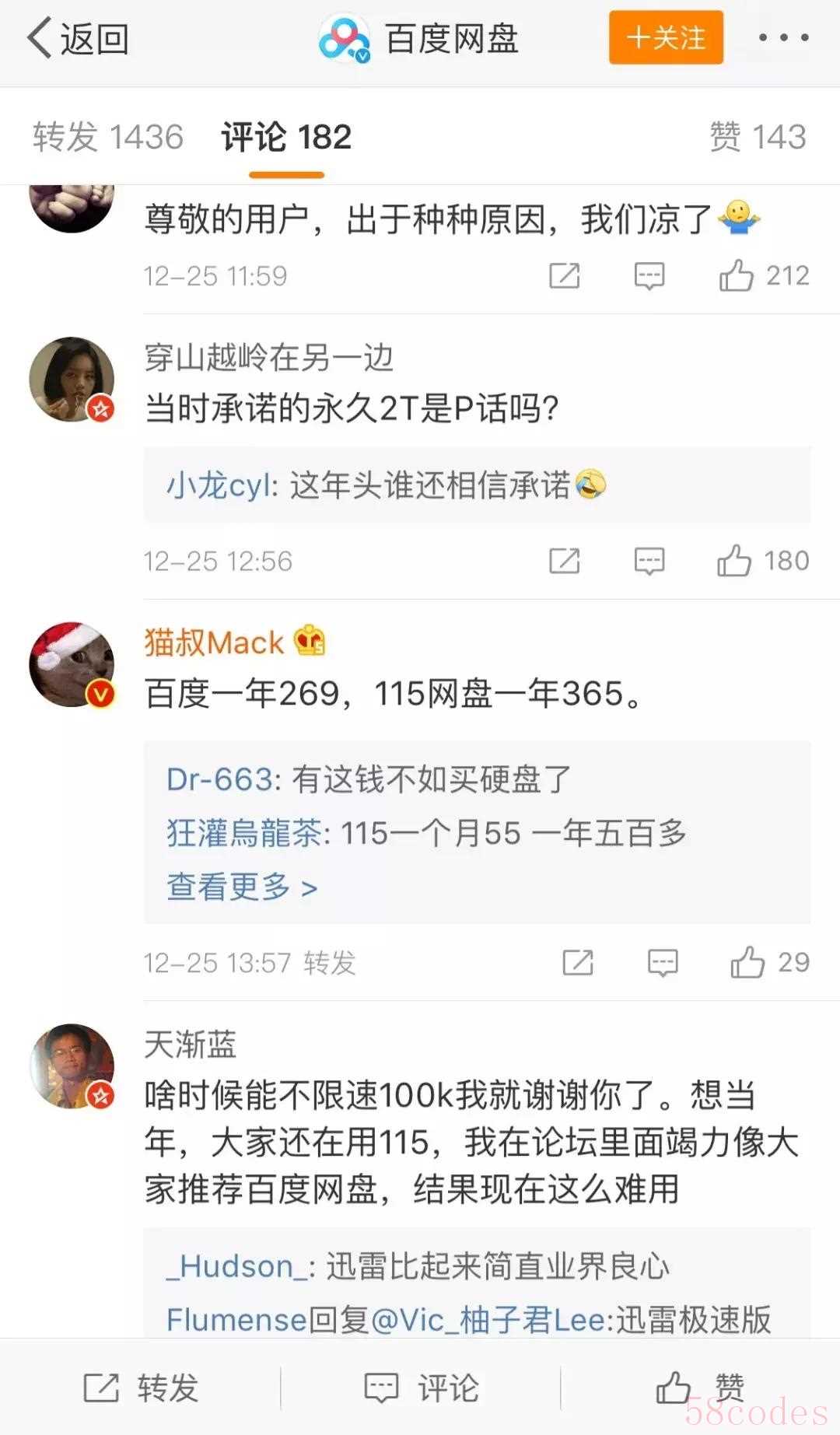Like the comment by 穿山越岭在另一边

762,561
